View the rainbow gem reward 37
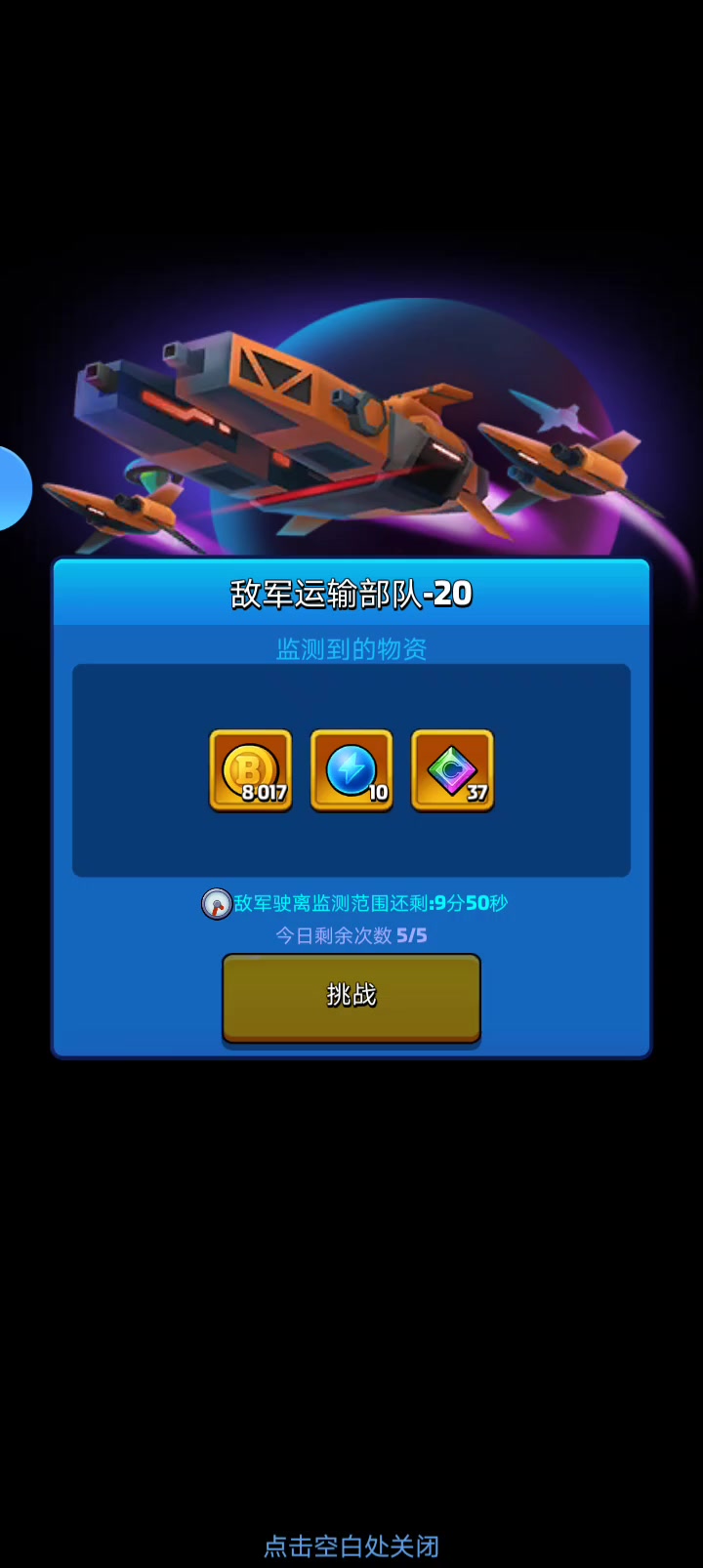Image resolution: width=703 pixels, height=1568 pixels. coord(453,770)
